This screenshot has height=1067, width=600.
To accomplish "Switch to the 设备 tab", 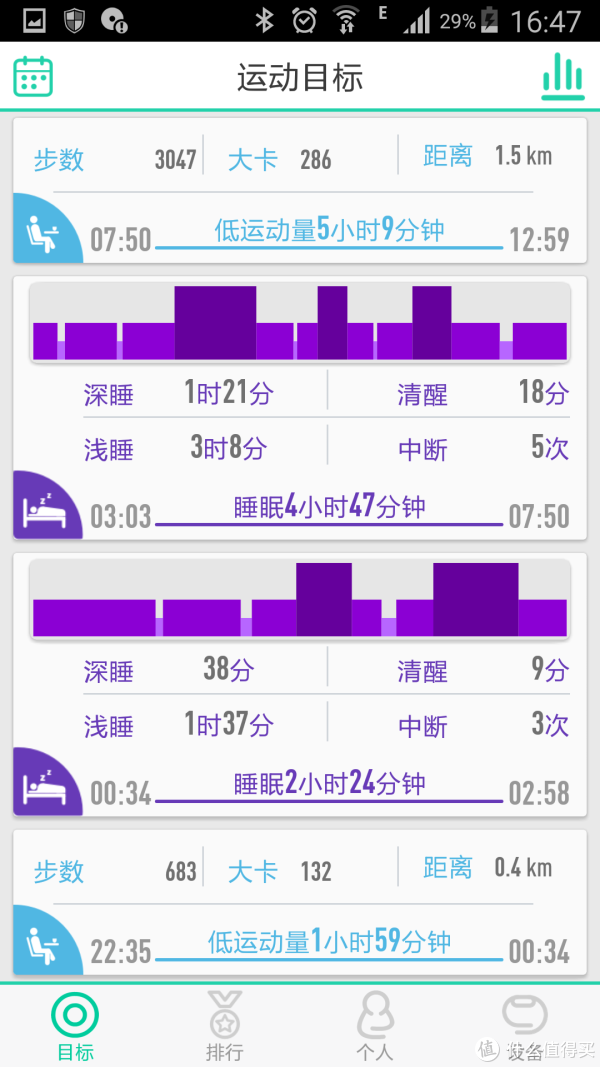I will 524,1026.
